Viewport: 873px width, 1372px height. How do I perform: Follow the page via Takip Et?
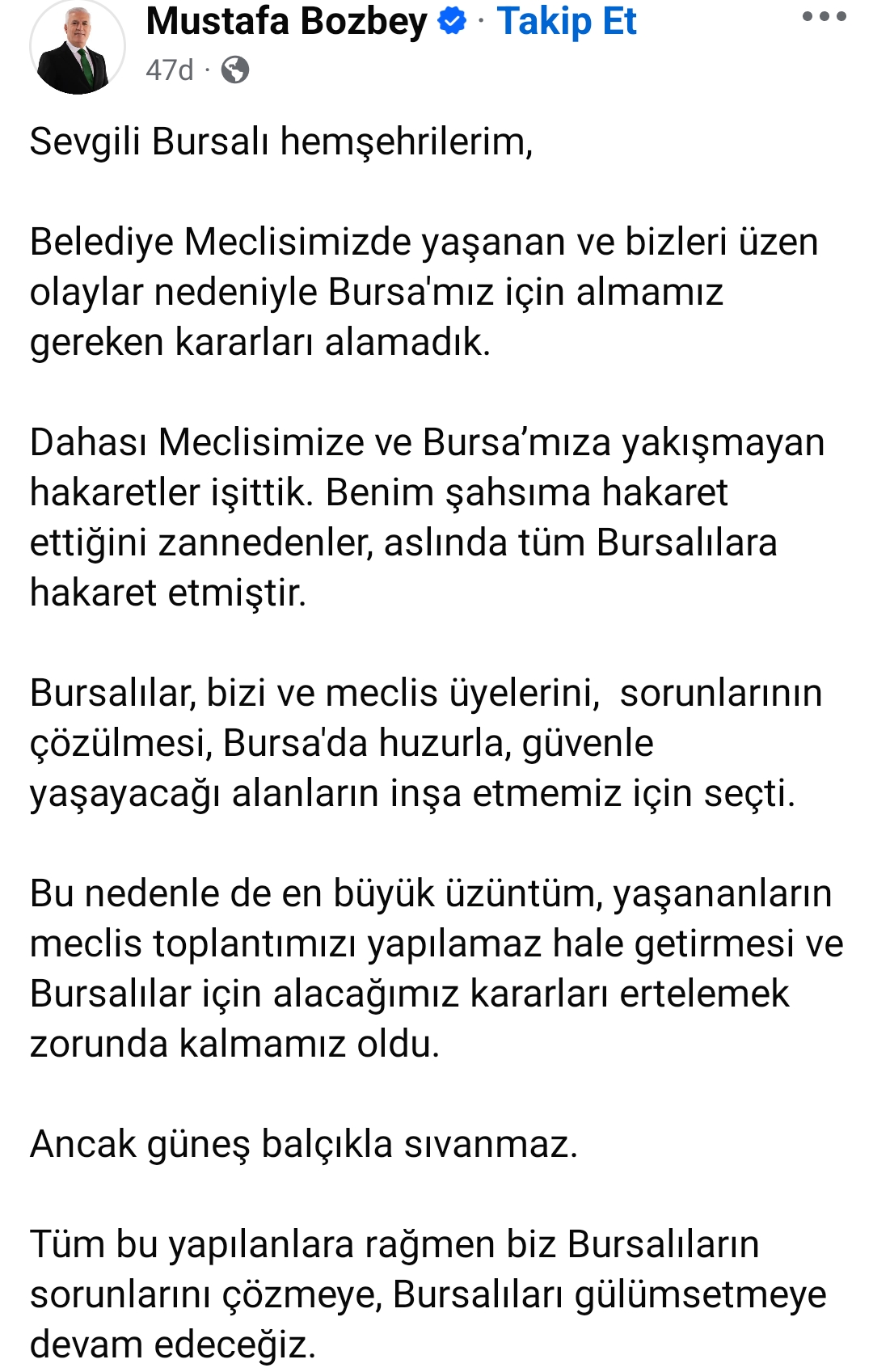pyautogui.click(x=567, y=21)
